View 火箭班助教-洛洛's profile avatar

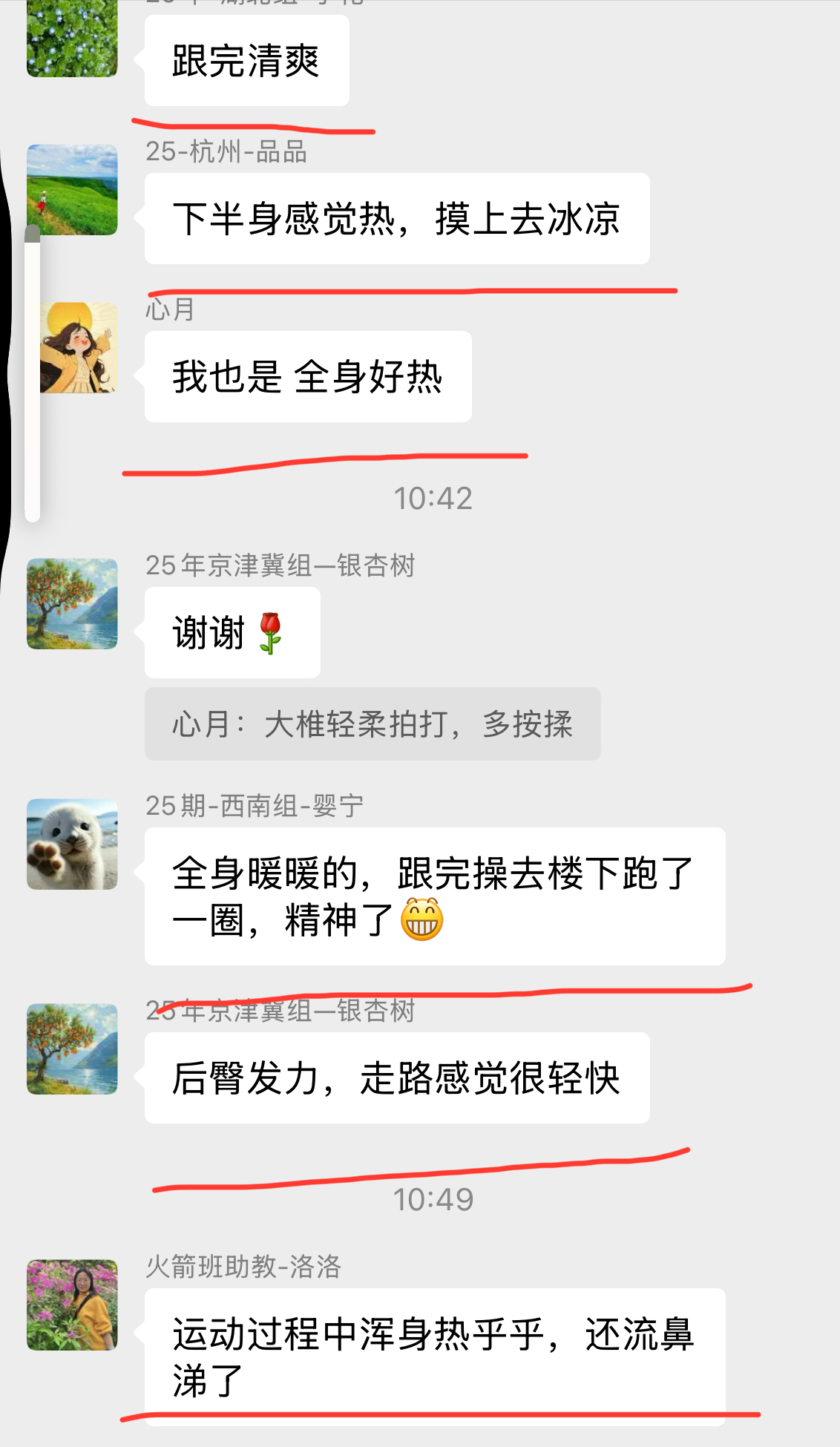[x=72, y=1305]
